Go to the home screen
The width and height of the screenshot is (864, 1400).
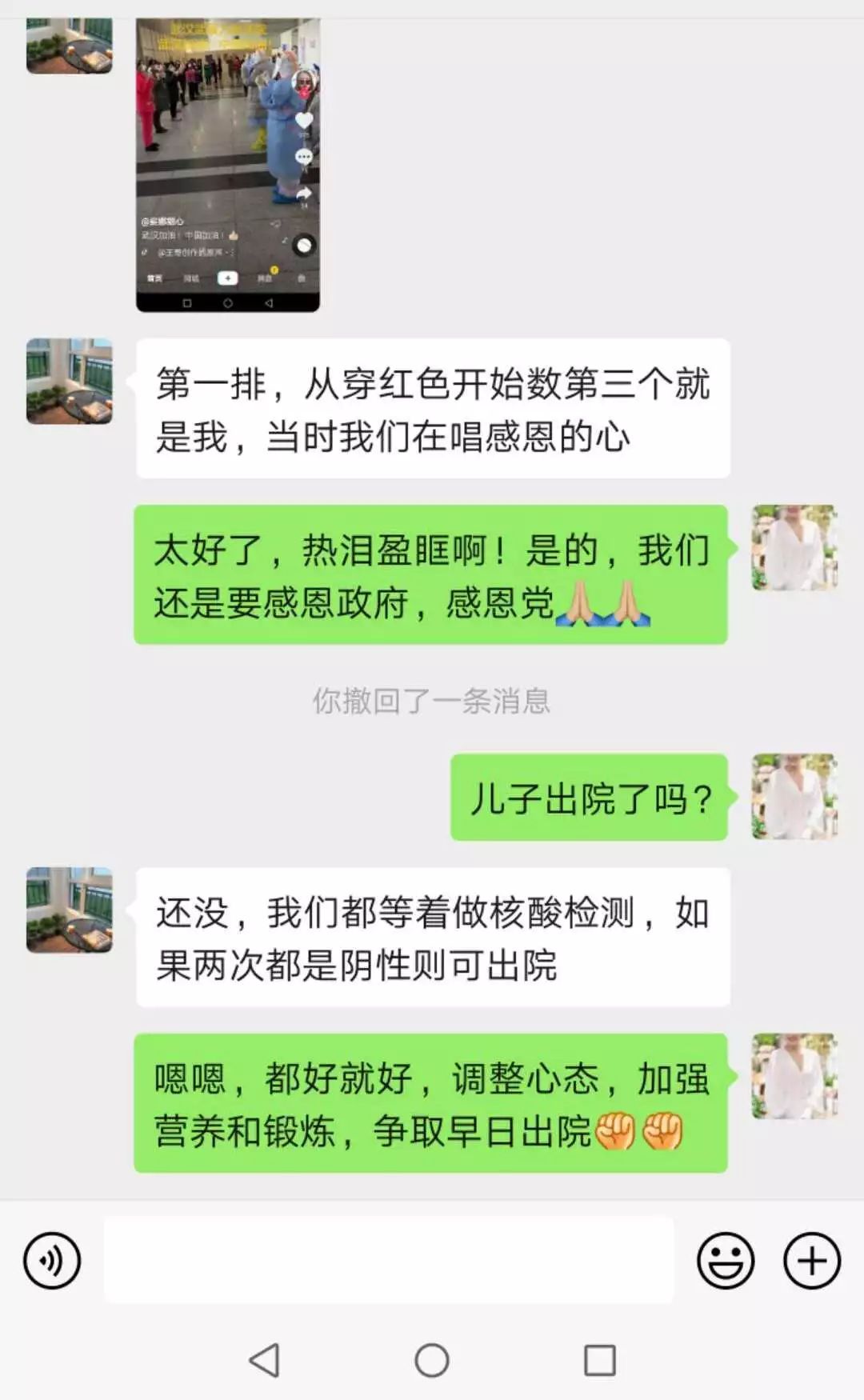tap(432, 1360)
